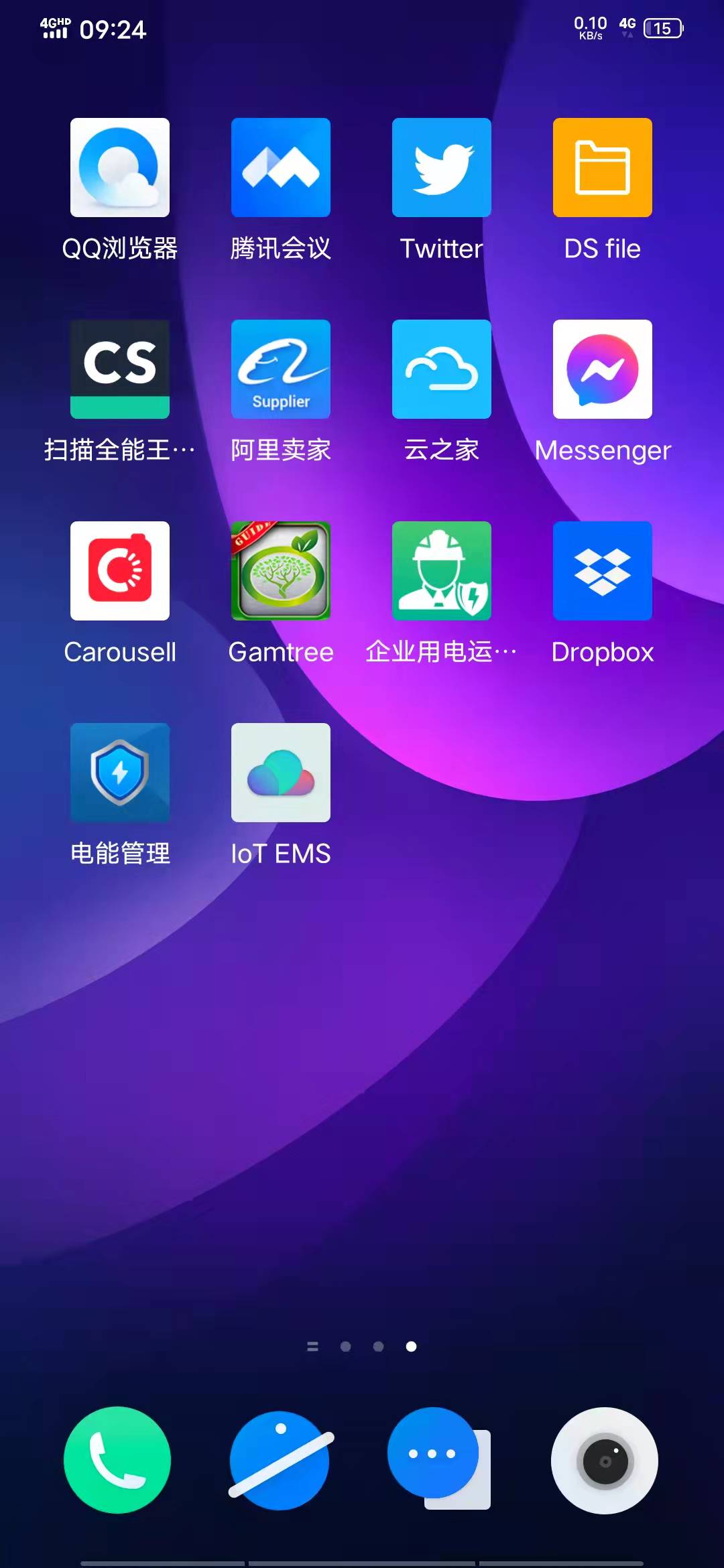Launch IoT EMS app

281,773
